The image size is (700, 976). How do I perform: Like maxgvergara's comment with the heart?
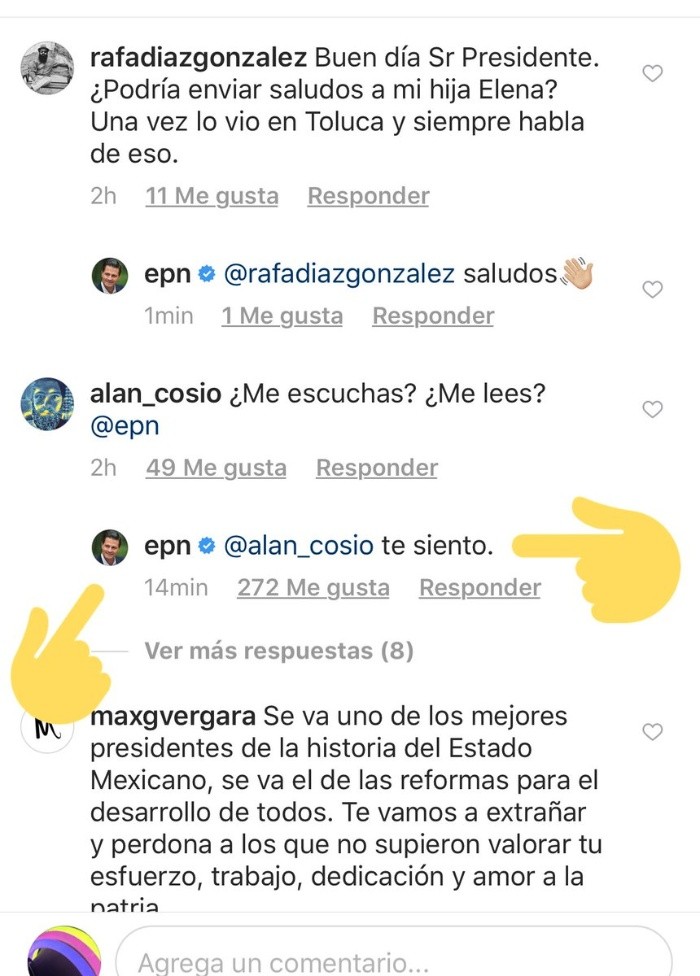652,733
